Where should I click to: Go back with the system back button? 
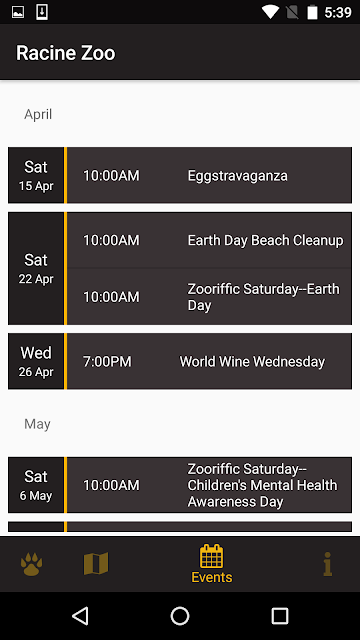(80, 616)
